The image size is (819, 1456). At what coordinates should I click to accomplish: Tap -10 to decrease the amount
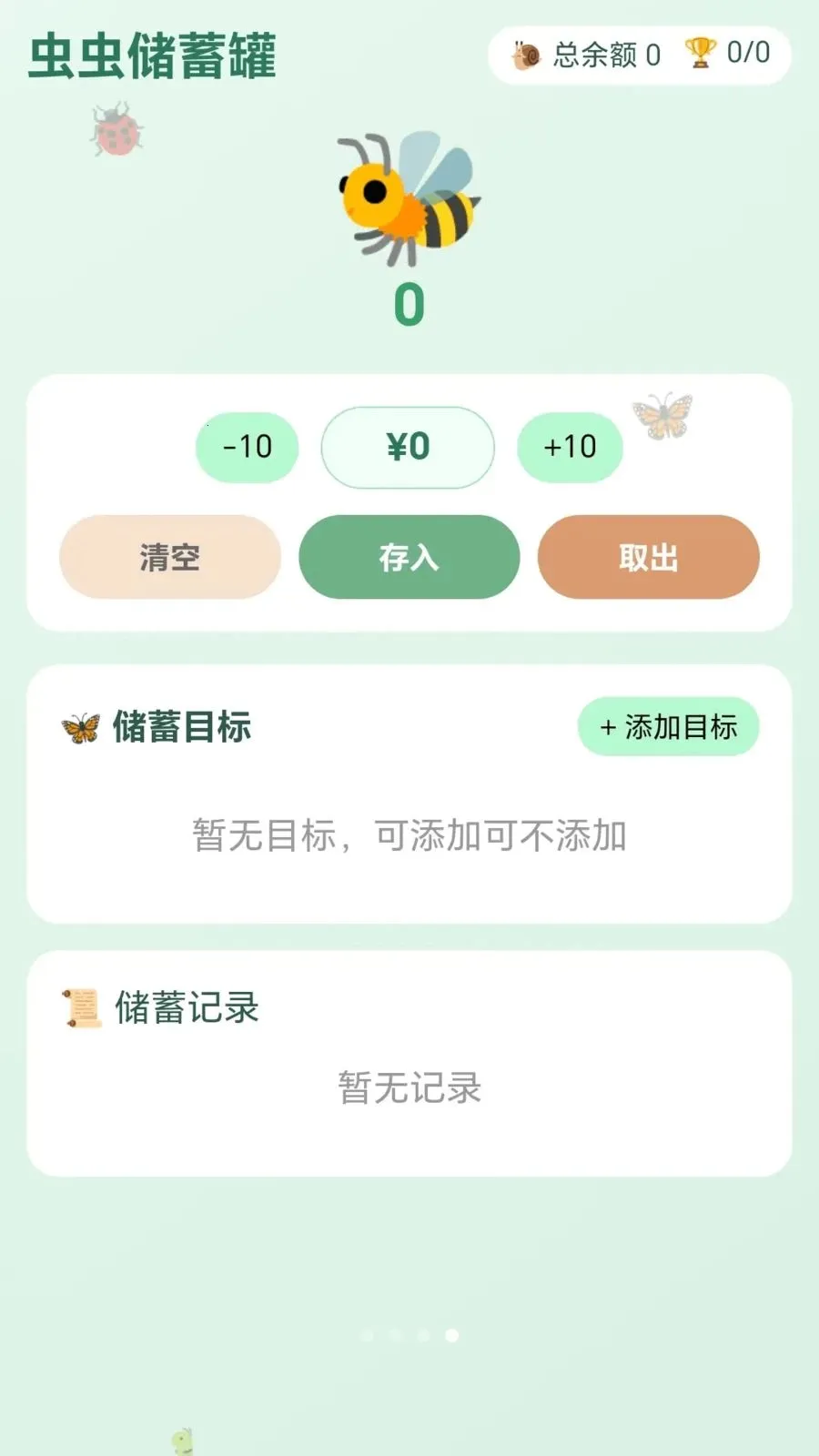(247, 447)
